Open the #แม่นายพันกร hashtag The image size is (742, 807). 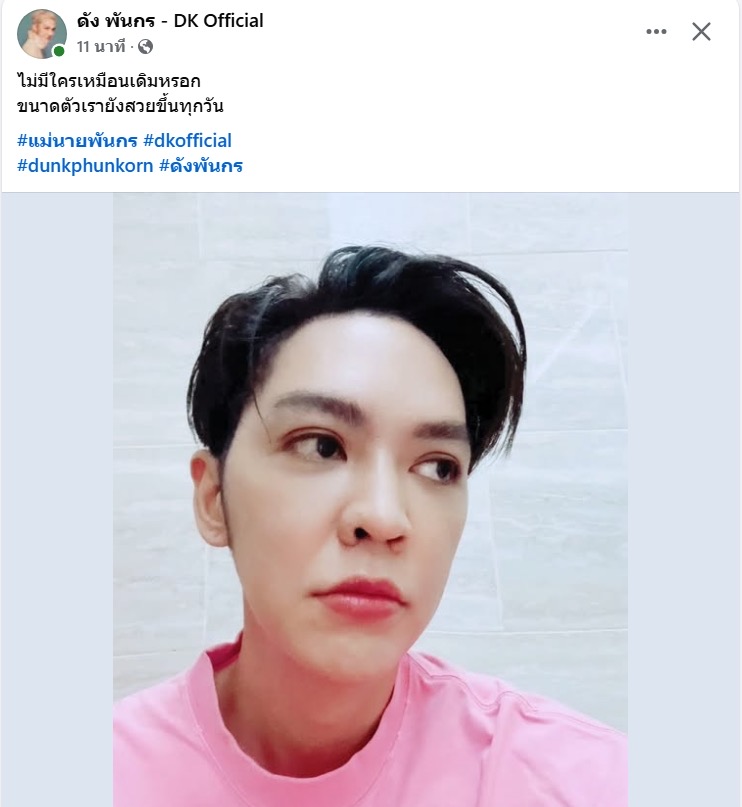pos(77,141)
